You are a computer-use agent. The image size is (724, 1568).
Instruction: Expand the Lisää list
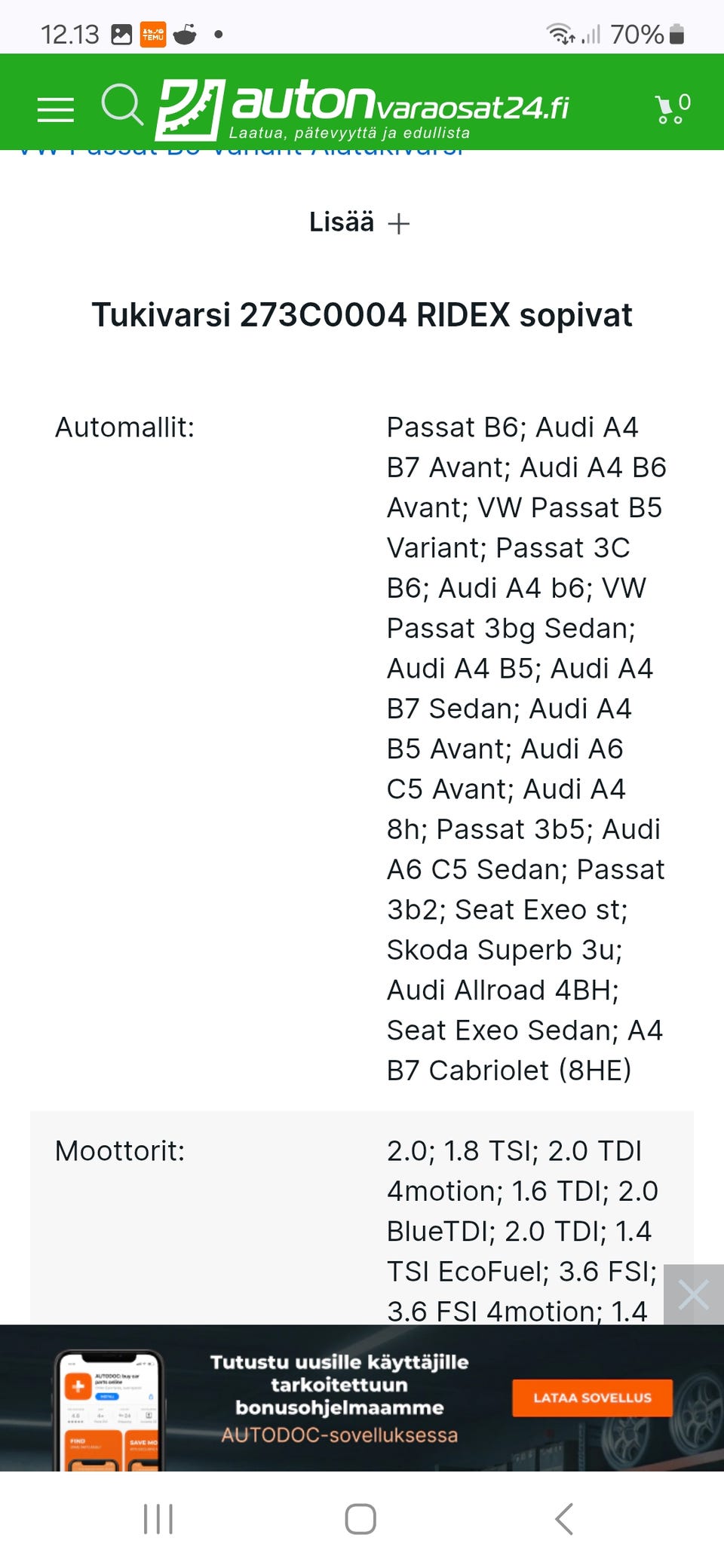pyautogui.click(x=360, y=222)
